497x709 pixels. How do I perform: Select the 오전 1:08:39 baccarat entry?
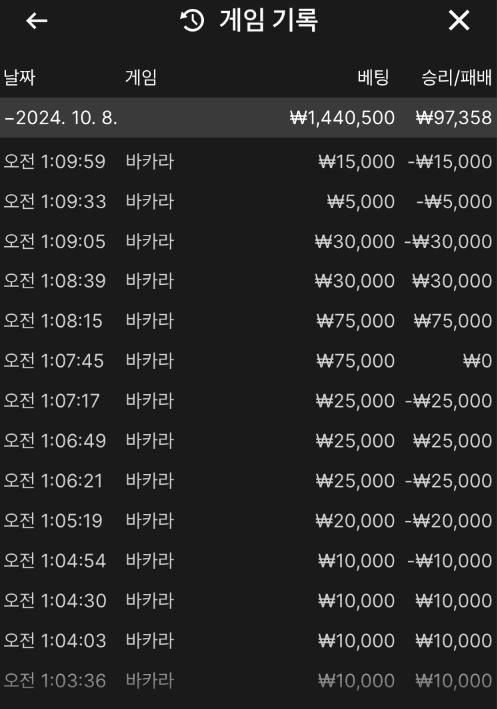pyautogui.click(x=248, y=281)
